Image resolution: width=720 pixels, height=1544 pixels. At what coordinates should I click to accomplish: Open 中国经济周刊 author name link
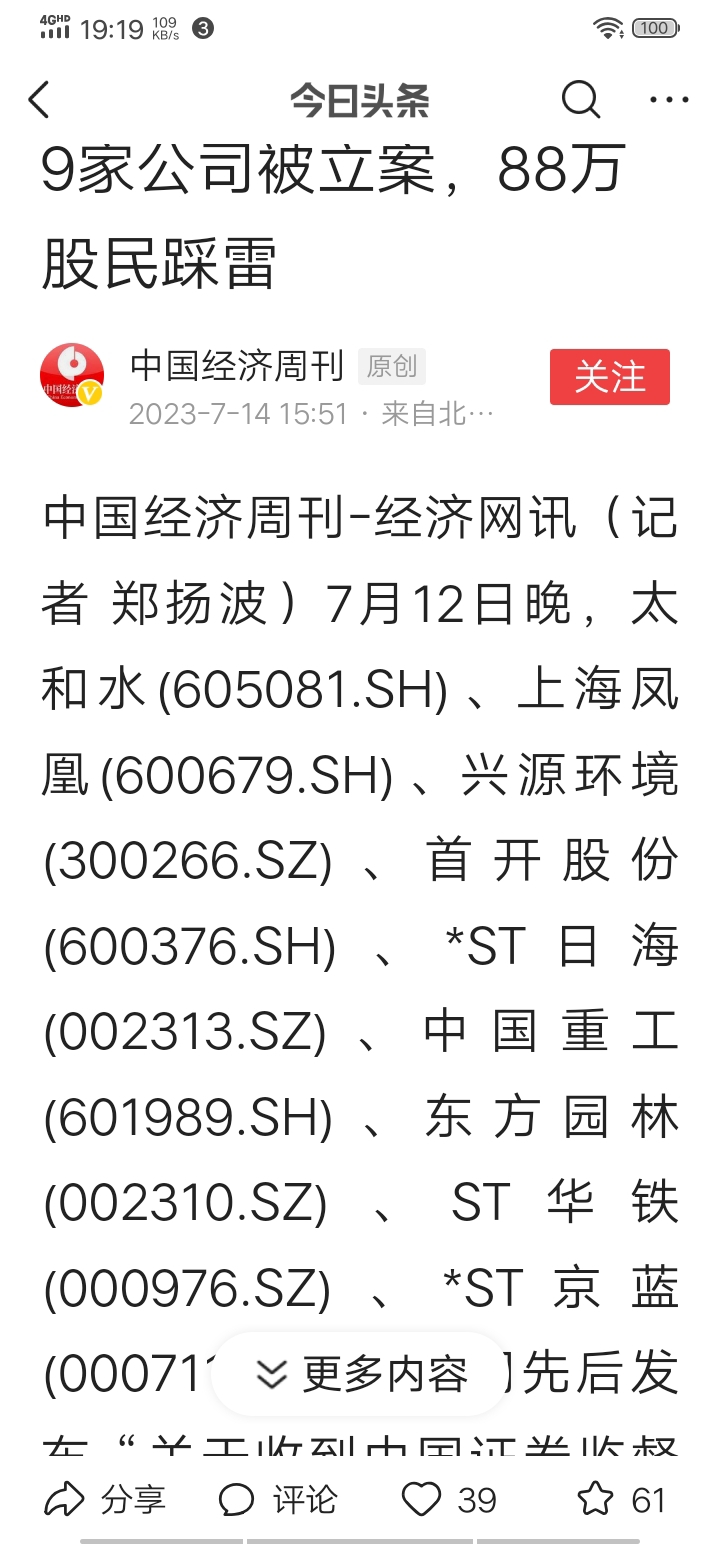click(237, 366)
